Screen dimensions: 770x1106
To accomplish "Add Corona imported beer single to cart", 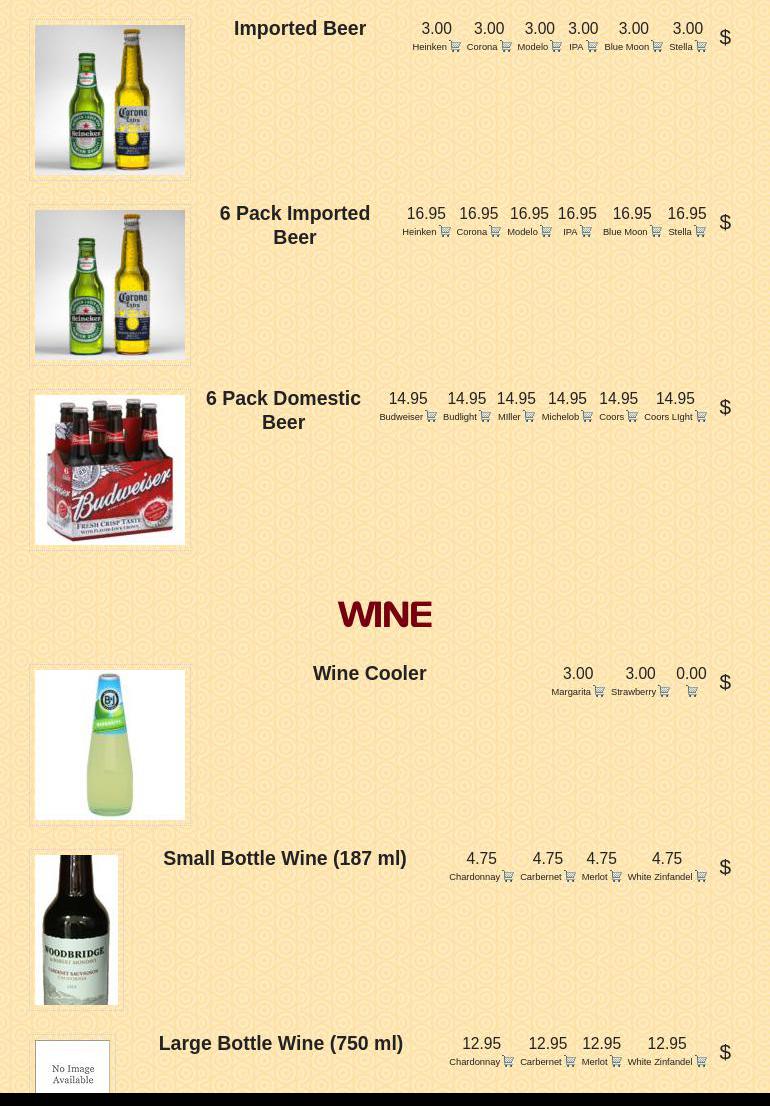I will pyautogui.click(x=506, y=46).
